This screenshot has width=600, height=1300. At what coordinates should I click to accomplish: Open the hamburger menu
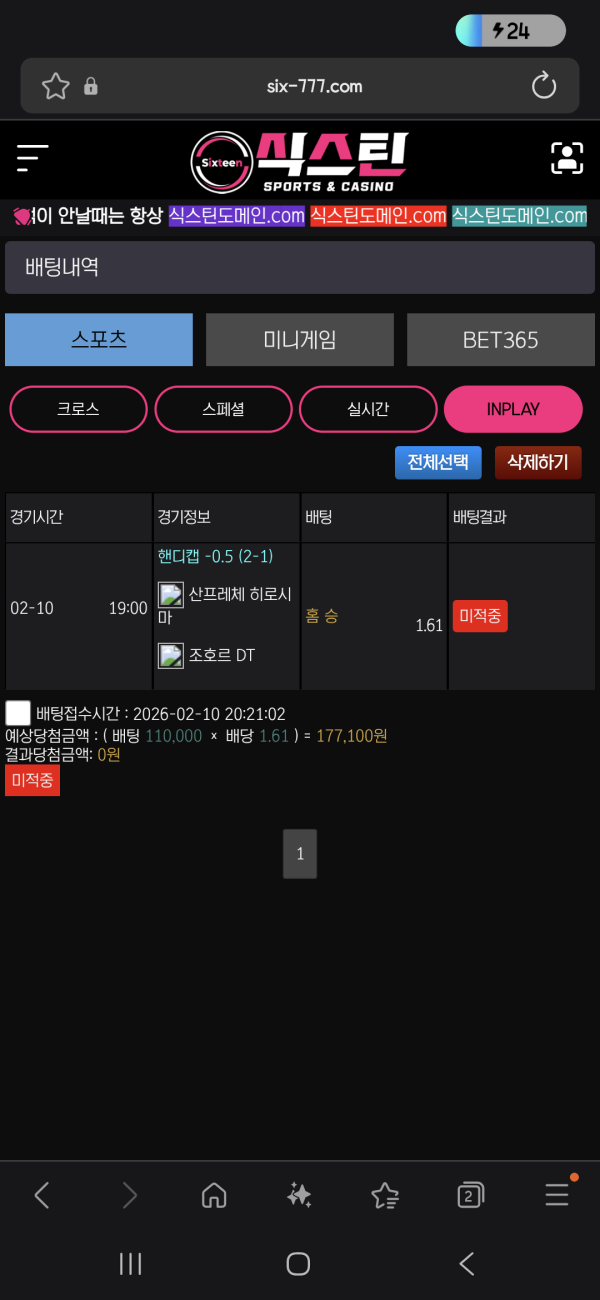(x=33, y=158)
